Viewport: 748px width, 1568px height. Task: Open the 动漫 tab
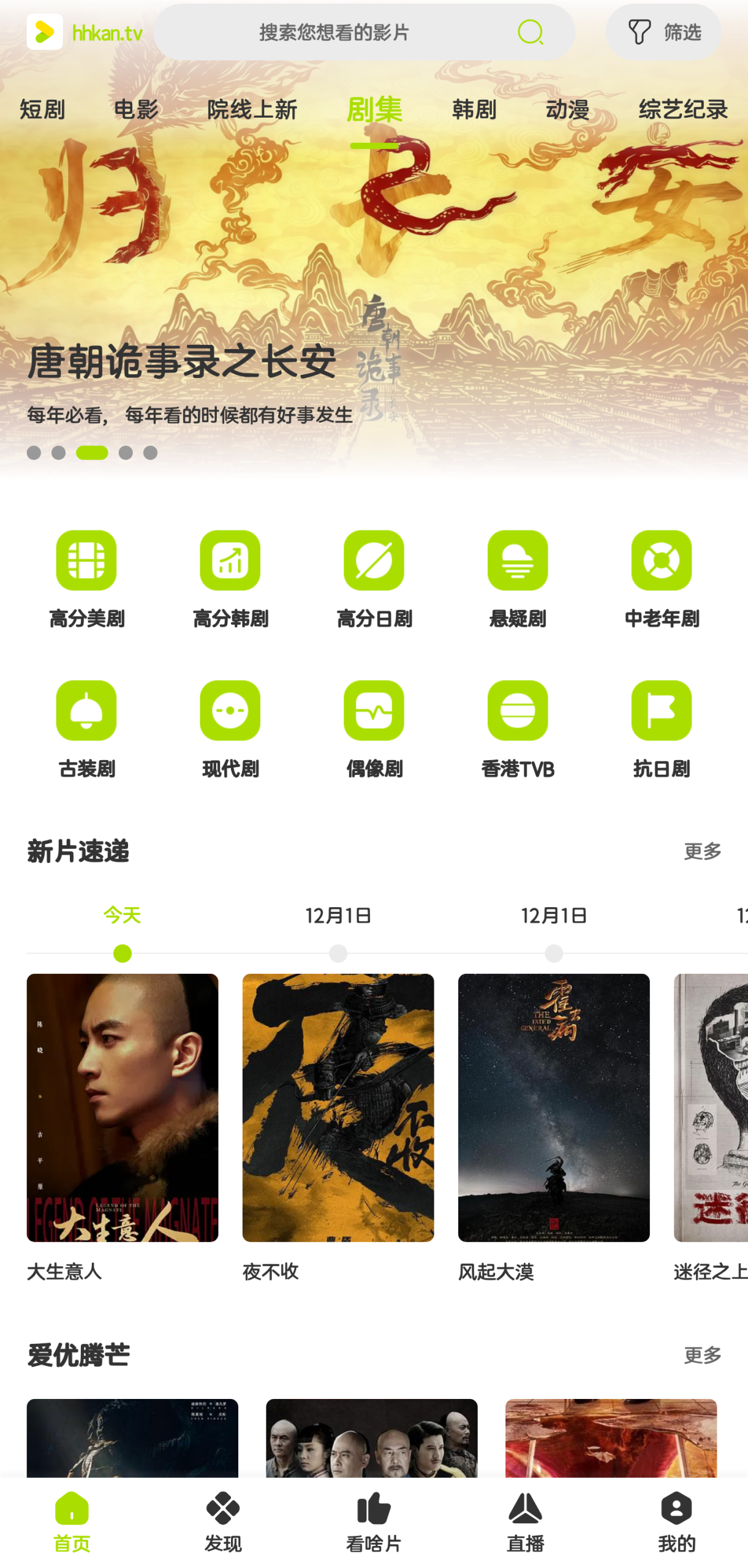567,110
